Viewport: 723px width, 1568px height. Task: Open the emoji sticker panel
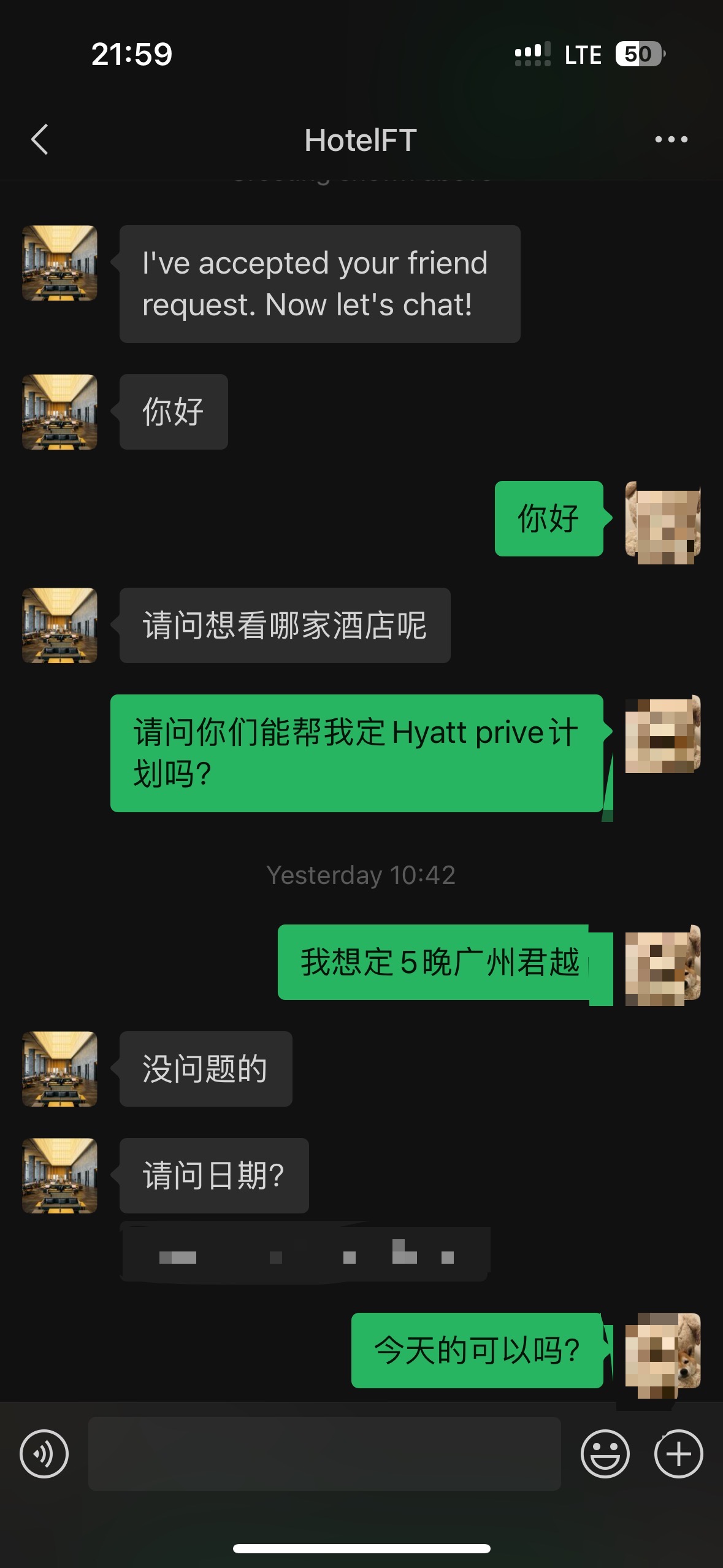pos(605,1453)
